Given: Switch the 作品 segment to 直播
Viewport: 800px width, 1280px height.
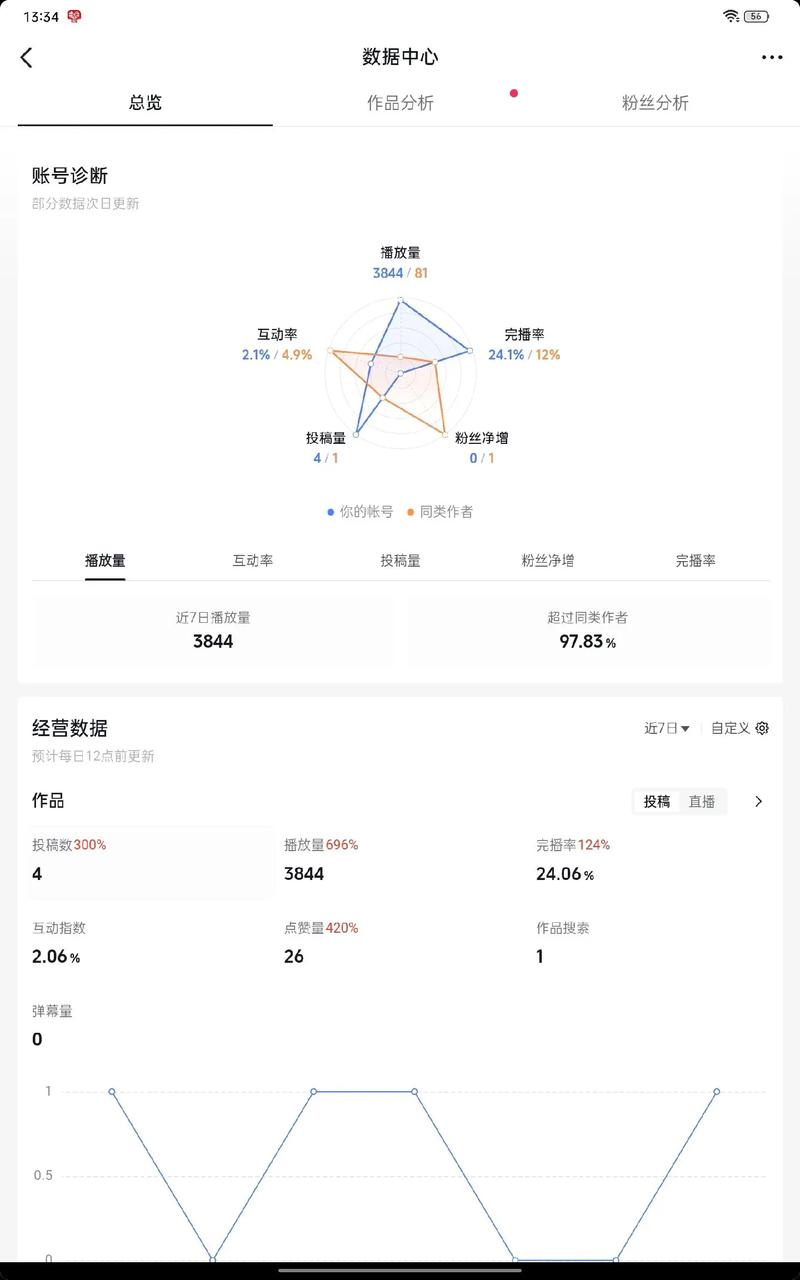Looking at the screenshot, I should (x=702, y=801).
